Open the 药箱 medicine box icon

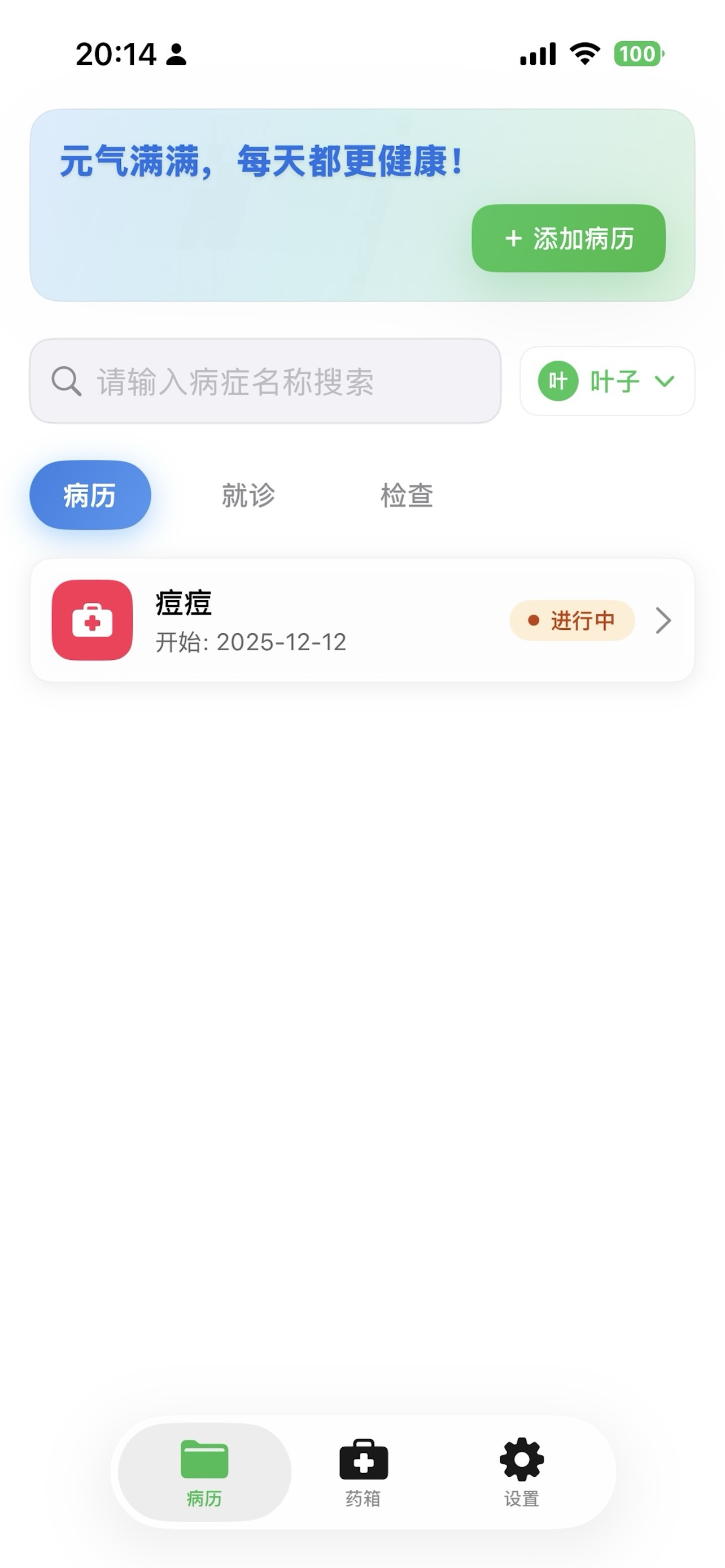coord(361,1458)
